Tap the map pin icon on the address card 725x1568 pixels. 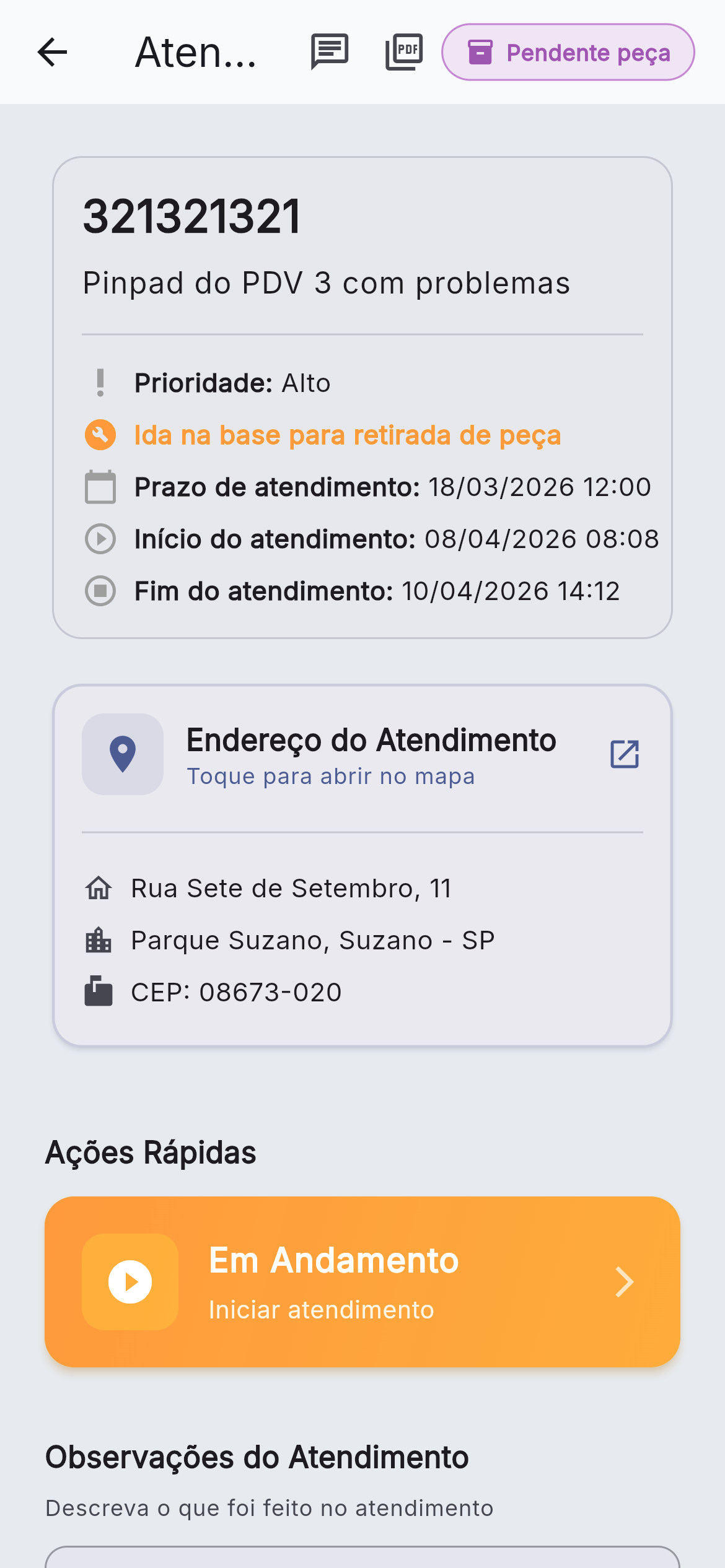pos(122,754)
